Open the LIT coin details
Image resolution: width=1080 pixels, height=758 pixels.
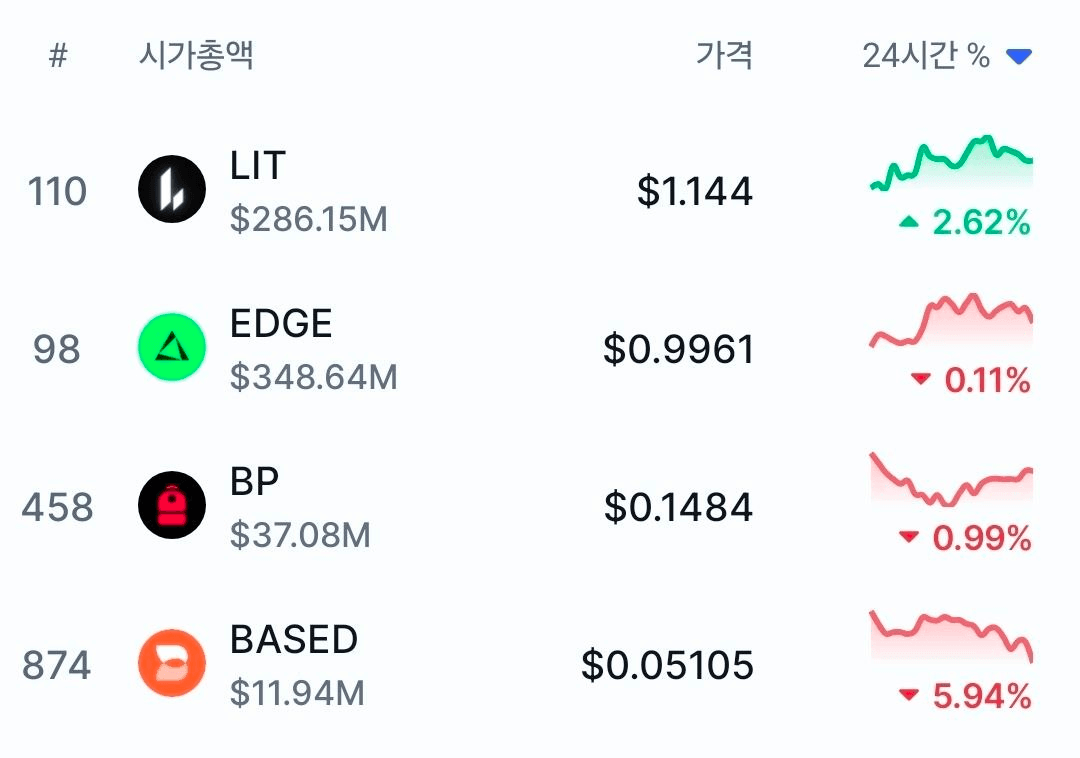coord(258,166)
